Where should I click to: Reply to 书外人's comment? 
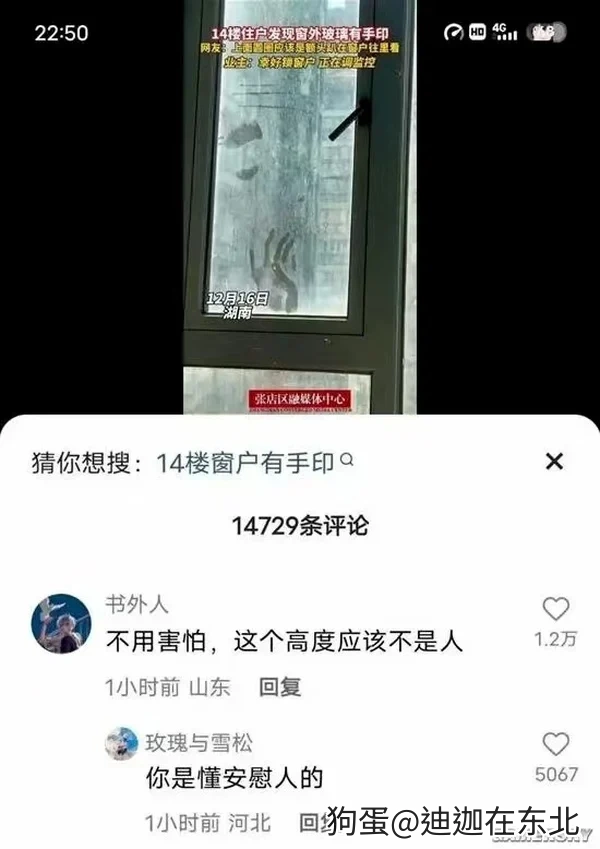pyautogui.click(x=280, y=687)
